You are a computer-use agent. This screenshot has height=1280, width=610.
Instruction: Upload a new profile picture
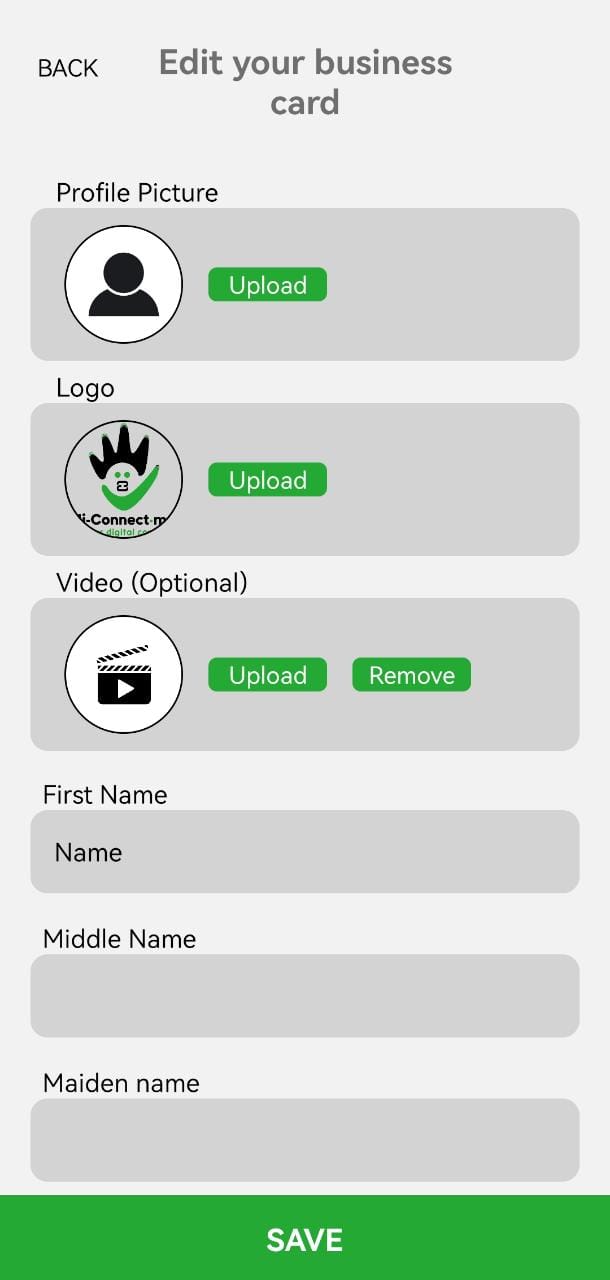point(267,284)
